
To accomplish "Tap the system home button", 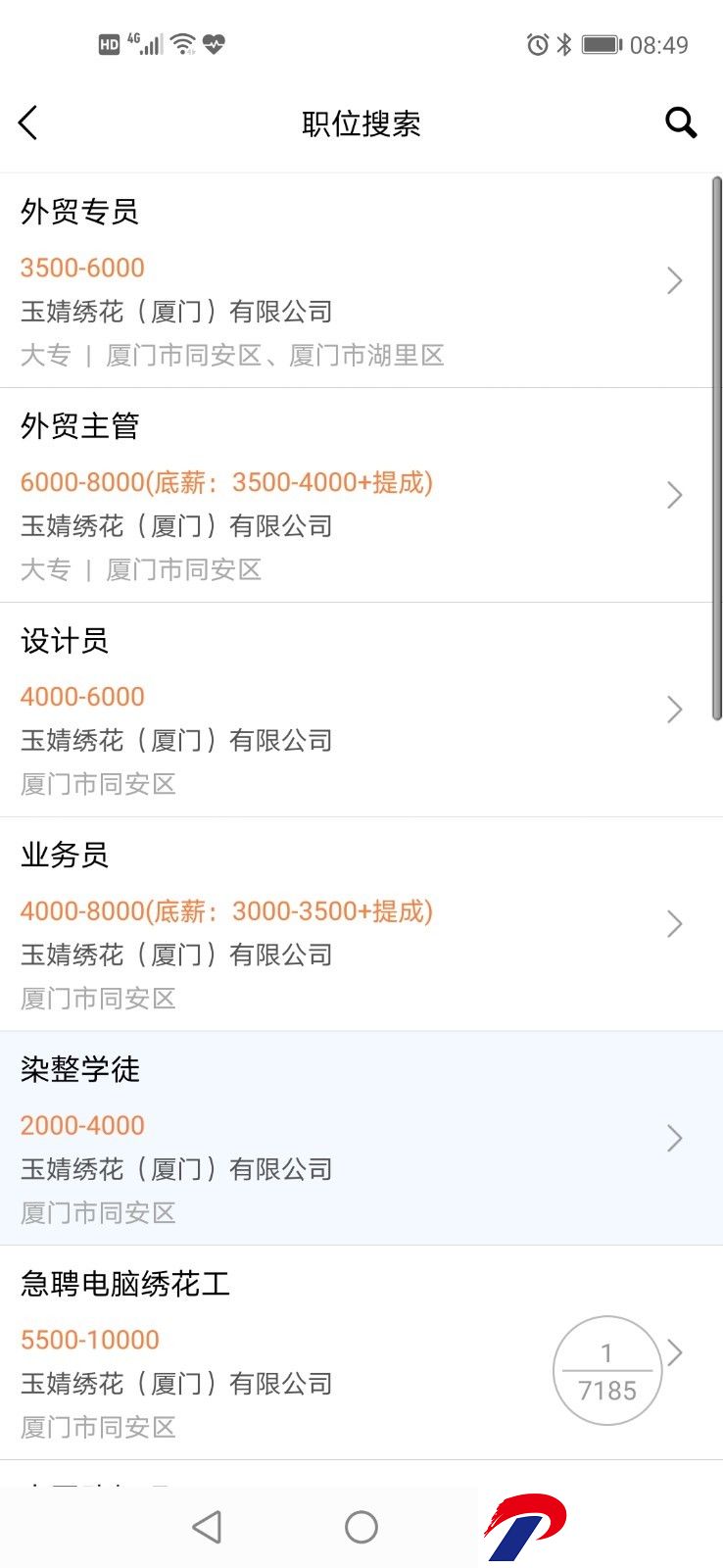I will click(x=361, y=1527).
